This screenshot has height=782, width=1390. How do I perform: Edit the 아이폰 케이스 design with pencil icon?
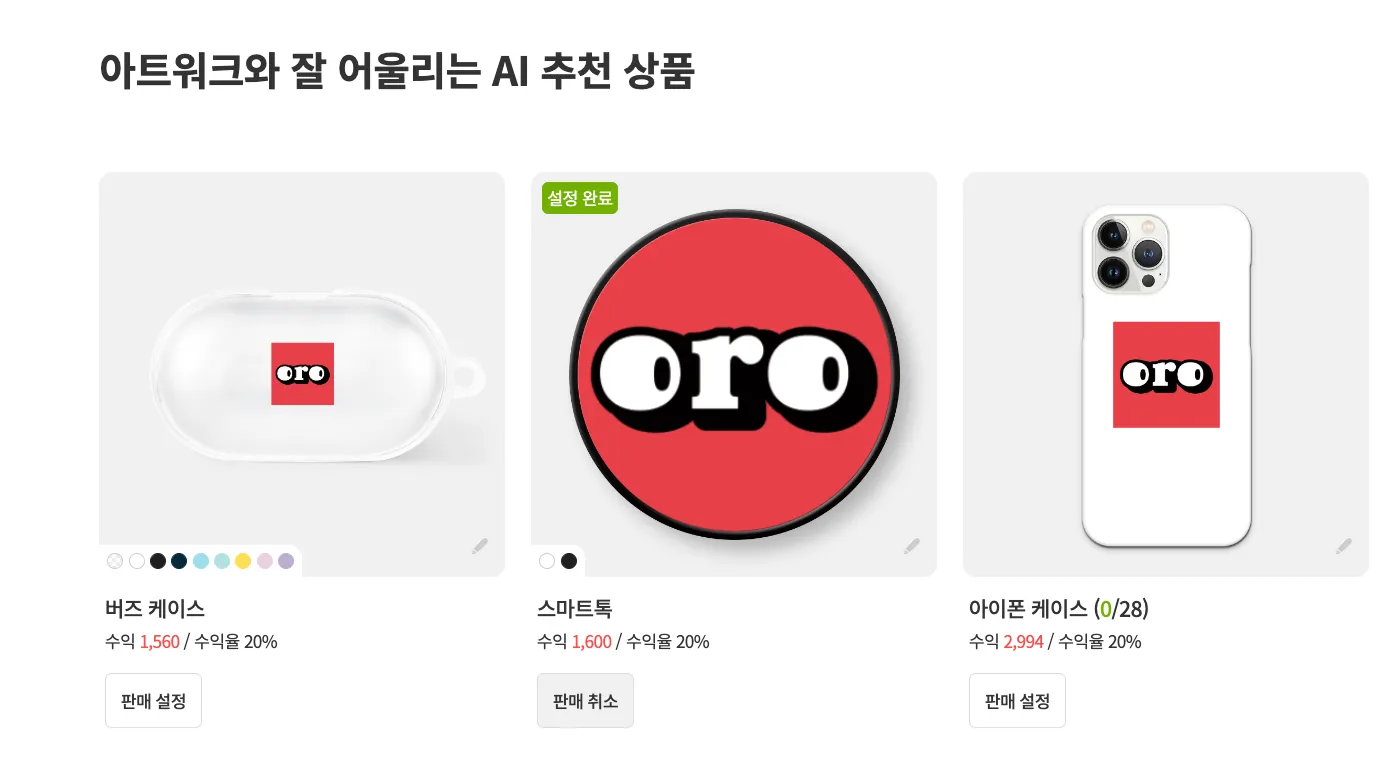coord(1344,546)
